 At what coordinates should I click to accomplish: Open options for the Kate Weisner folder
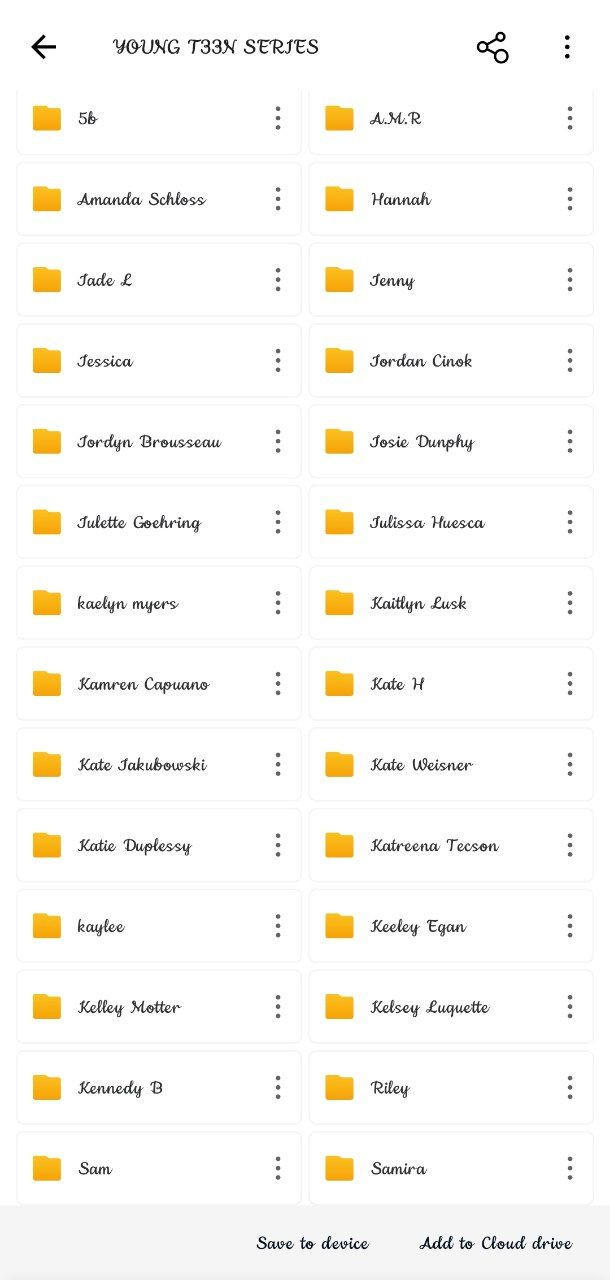coord(569,765)
